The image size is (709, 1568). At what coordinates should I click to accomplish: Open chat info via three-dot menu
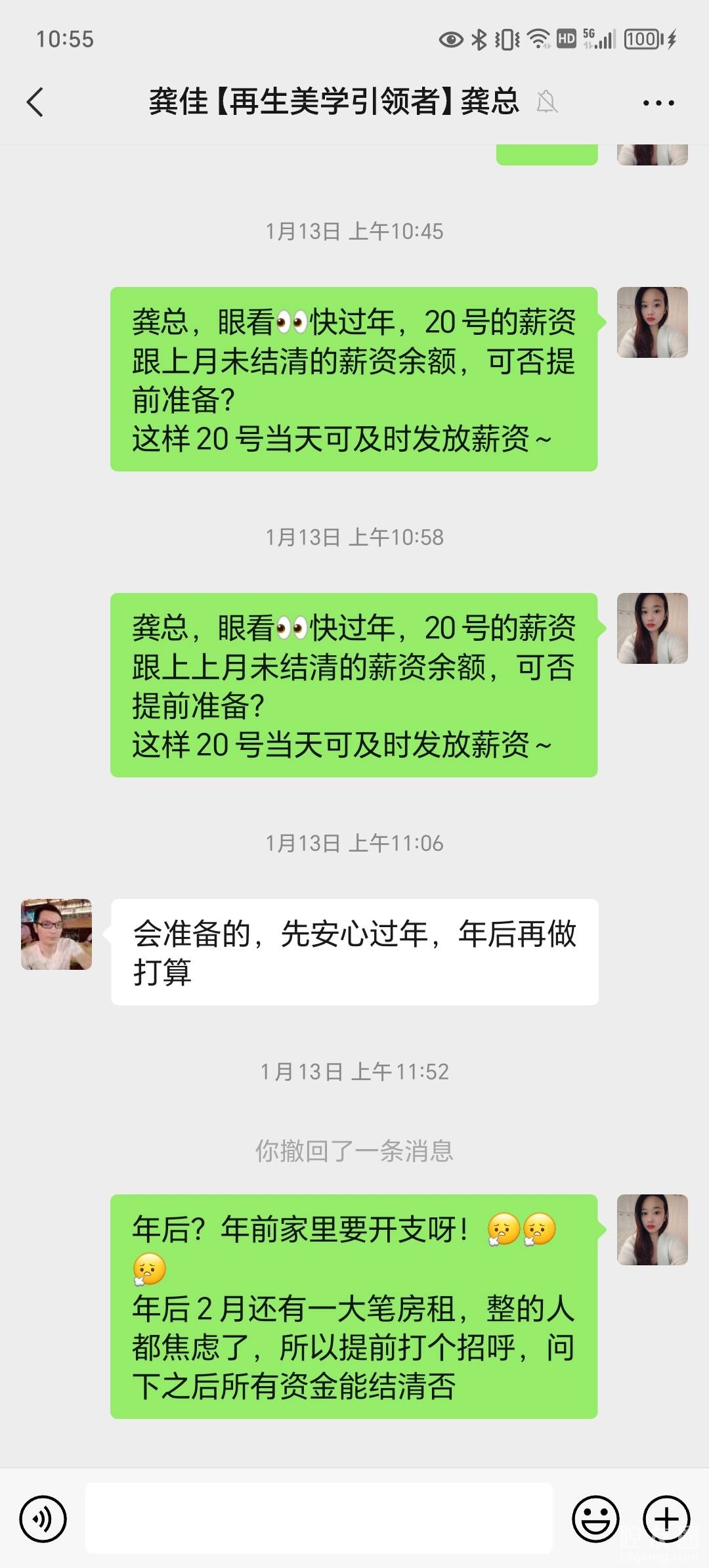[658, 103]
